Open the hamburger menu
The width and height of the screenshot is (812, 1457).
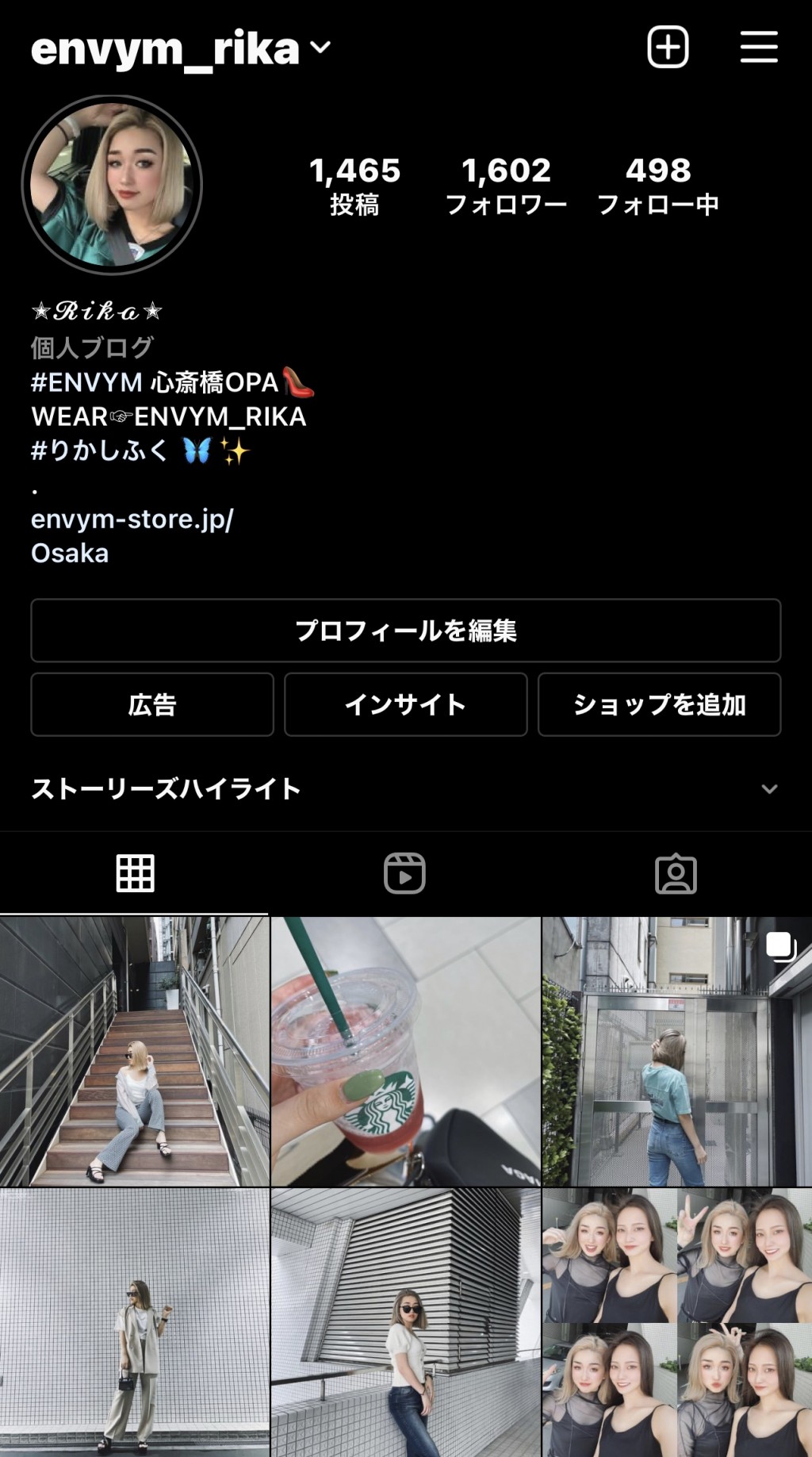(758, 48)
